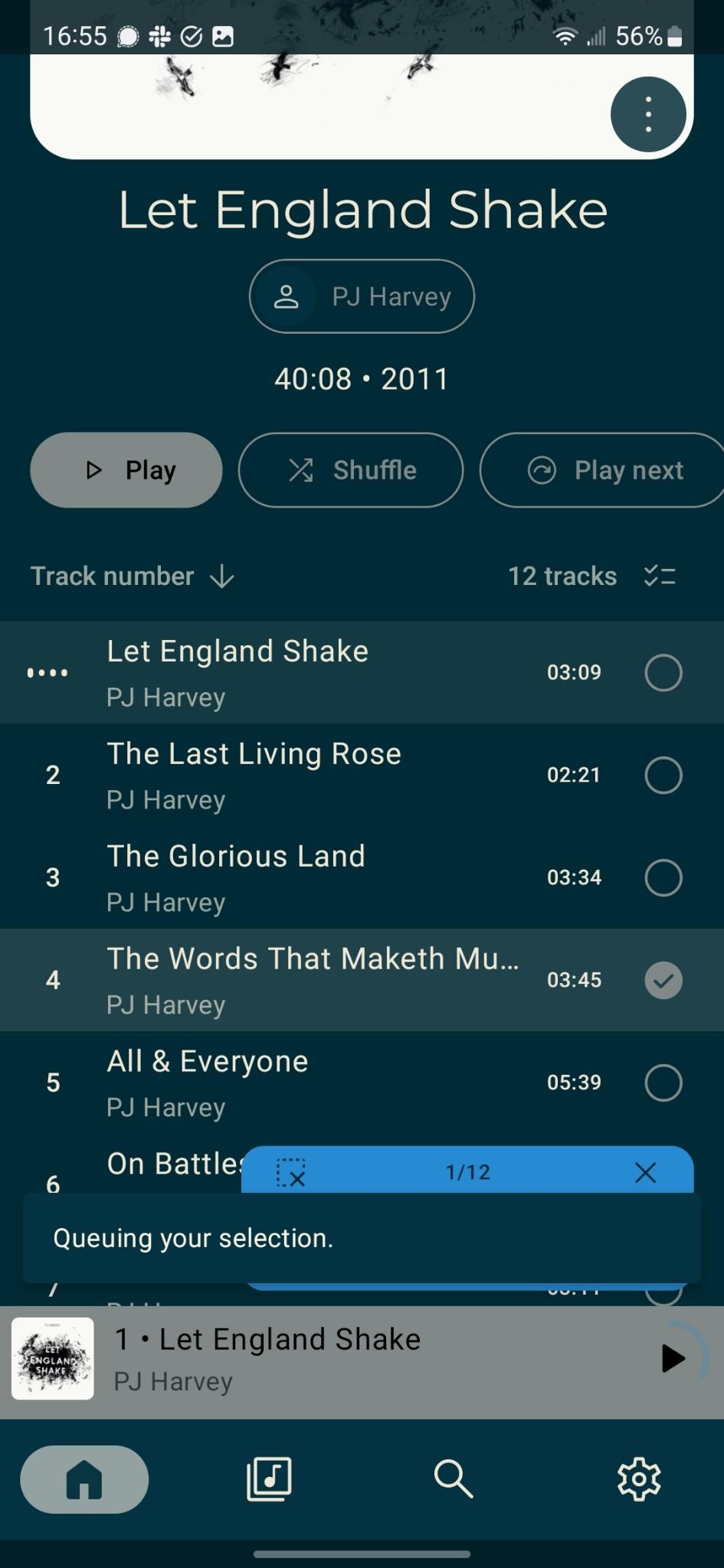Select the track Let England Shake
This screenshot has width=724, height=1568.
[x=663, y=673]
